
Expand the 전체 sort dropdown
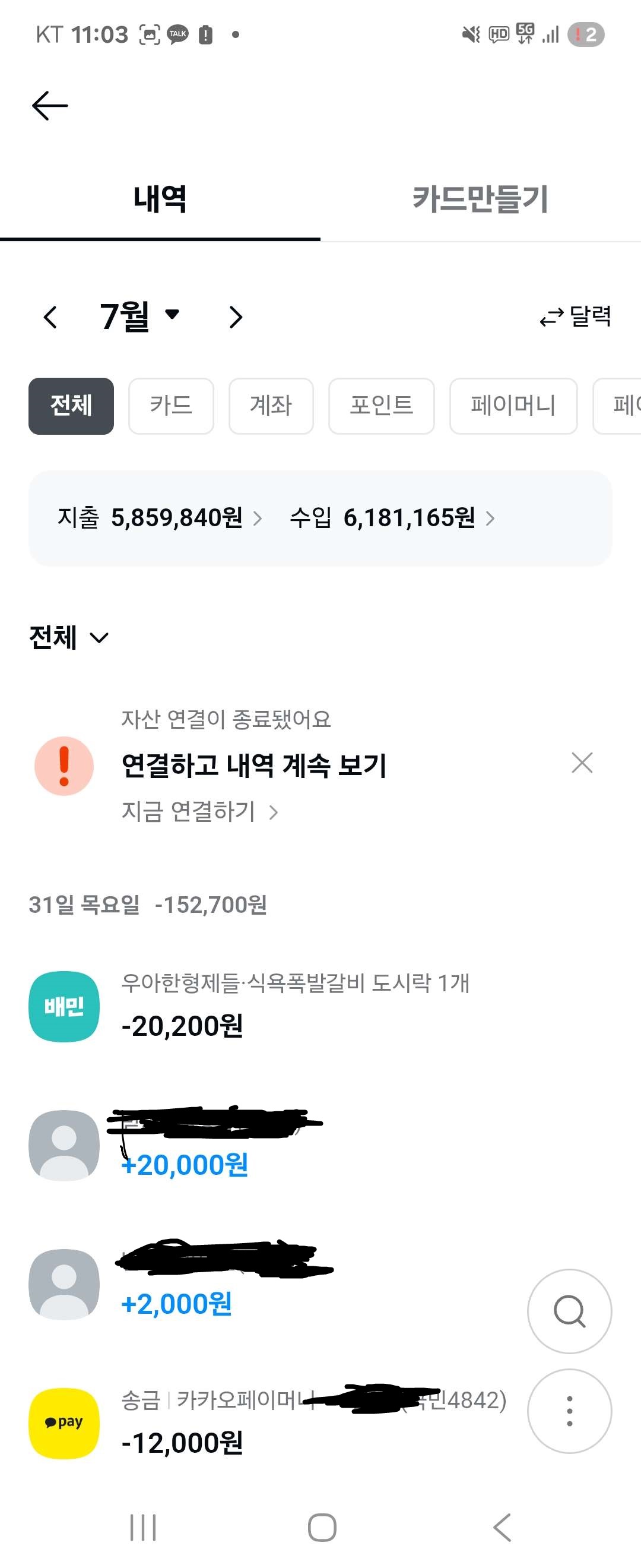68,637
